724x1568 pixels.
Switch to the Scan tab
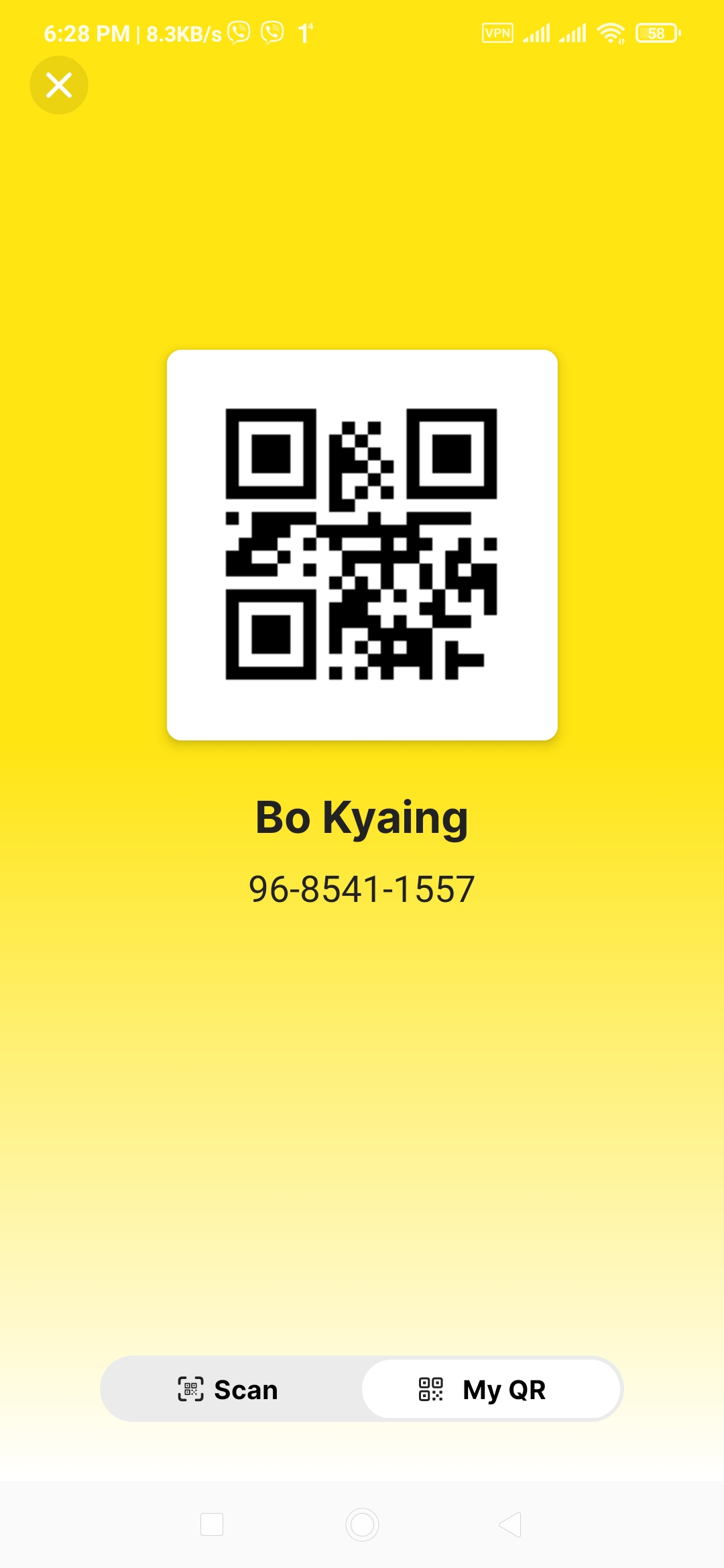[x=229, y=1390]
